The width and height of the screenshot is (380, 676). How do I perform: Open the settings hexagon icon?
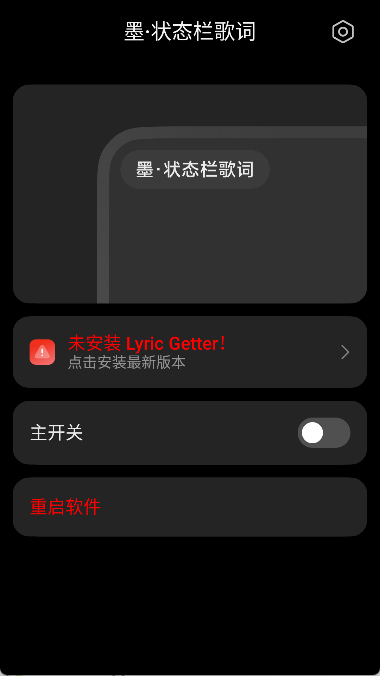[343, 31]
